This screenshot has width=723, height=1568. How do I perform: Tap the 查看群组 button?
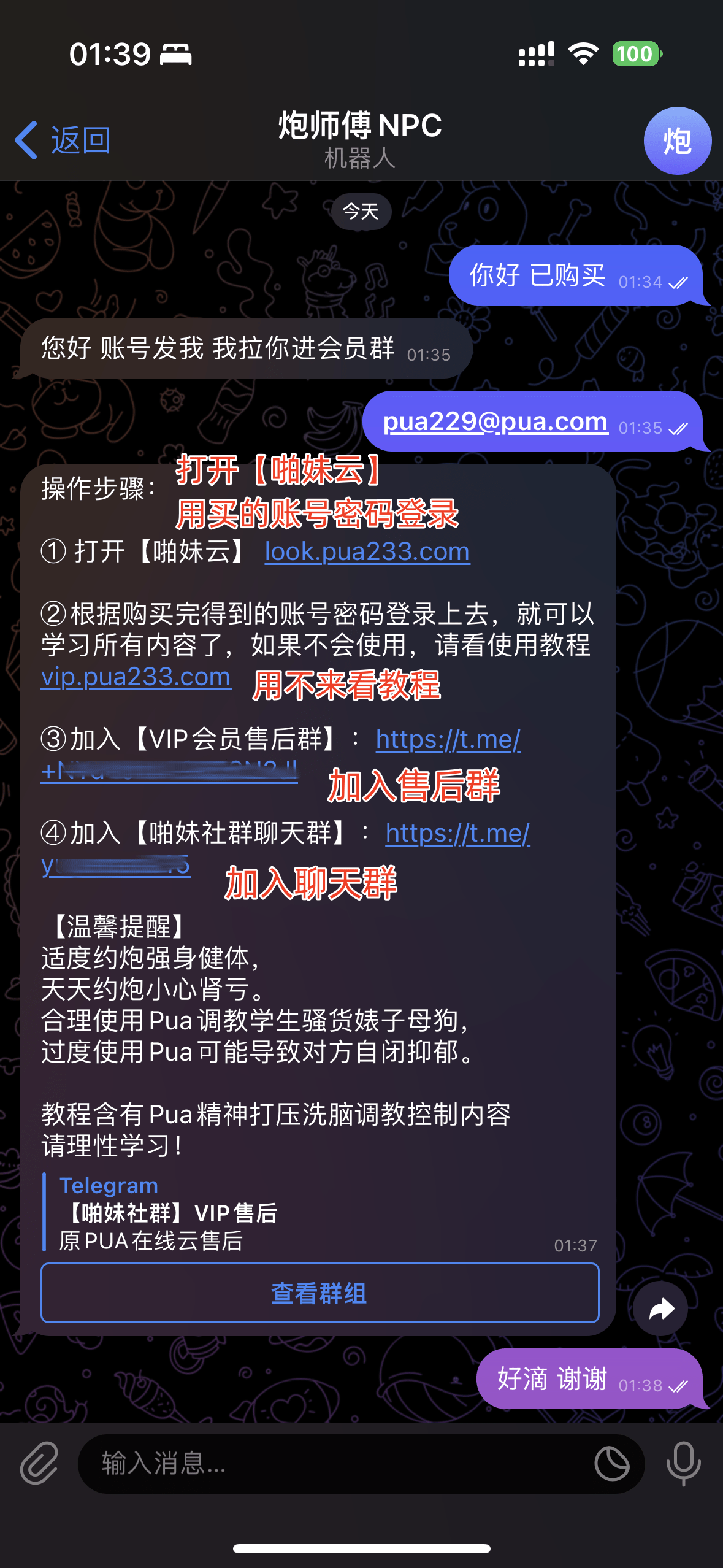click(319, 1293)
